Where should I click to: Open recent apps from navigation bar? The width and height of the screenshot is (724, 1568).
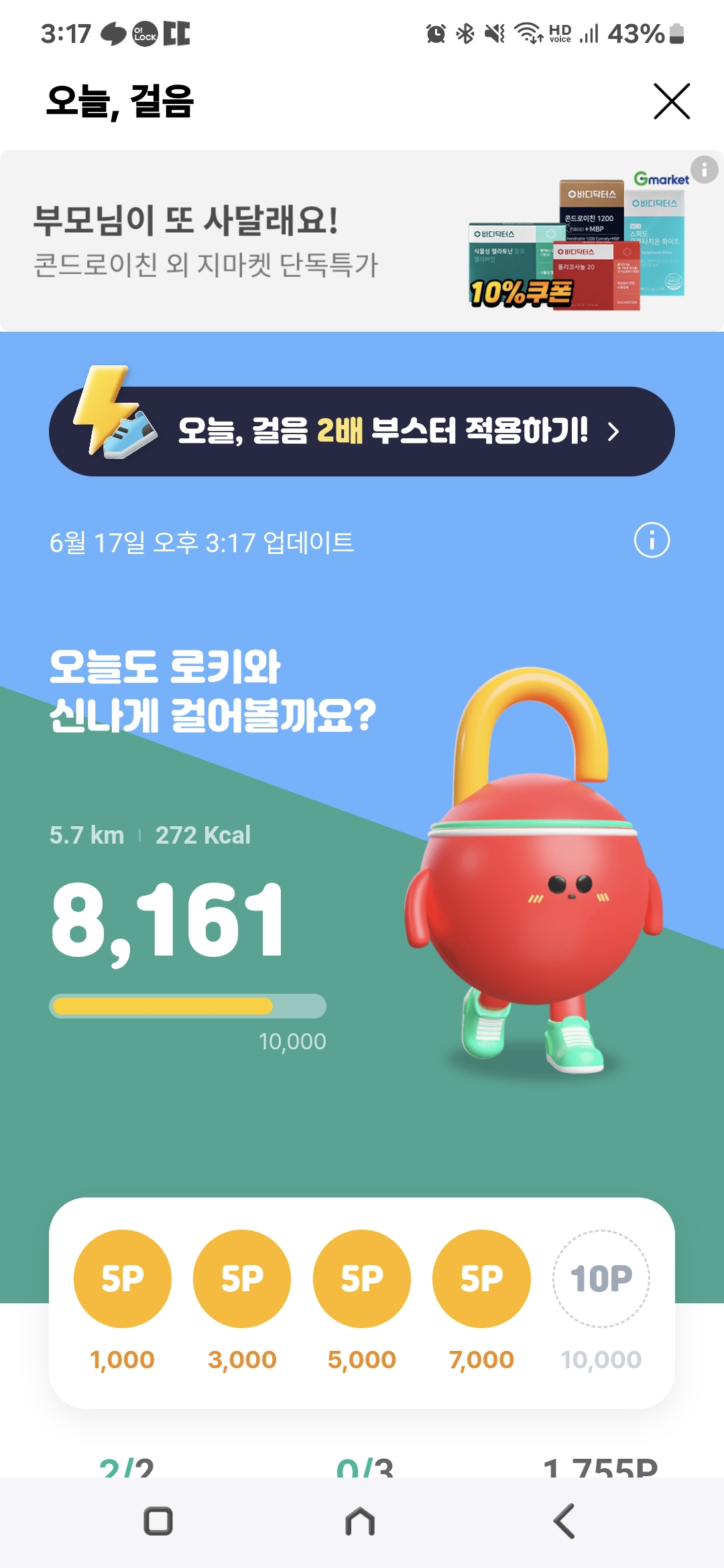tap(159, 1521)
